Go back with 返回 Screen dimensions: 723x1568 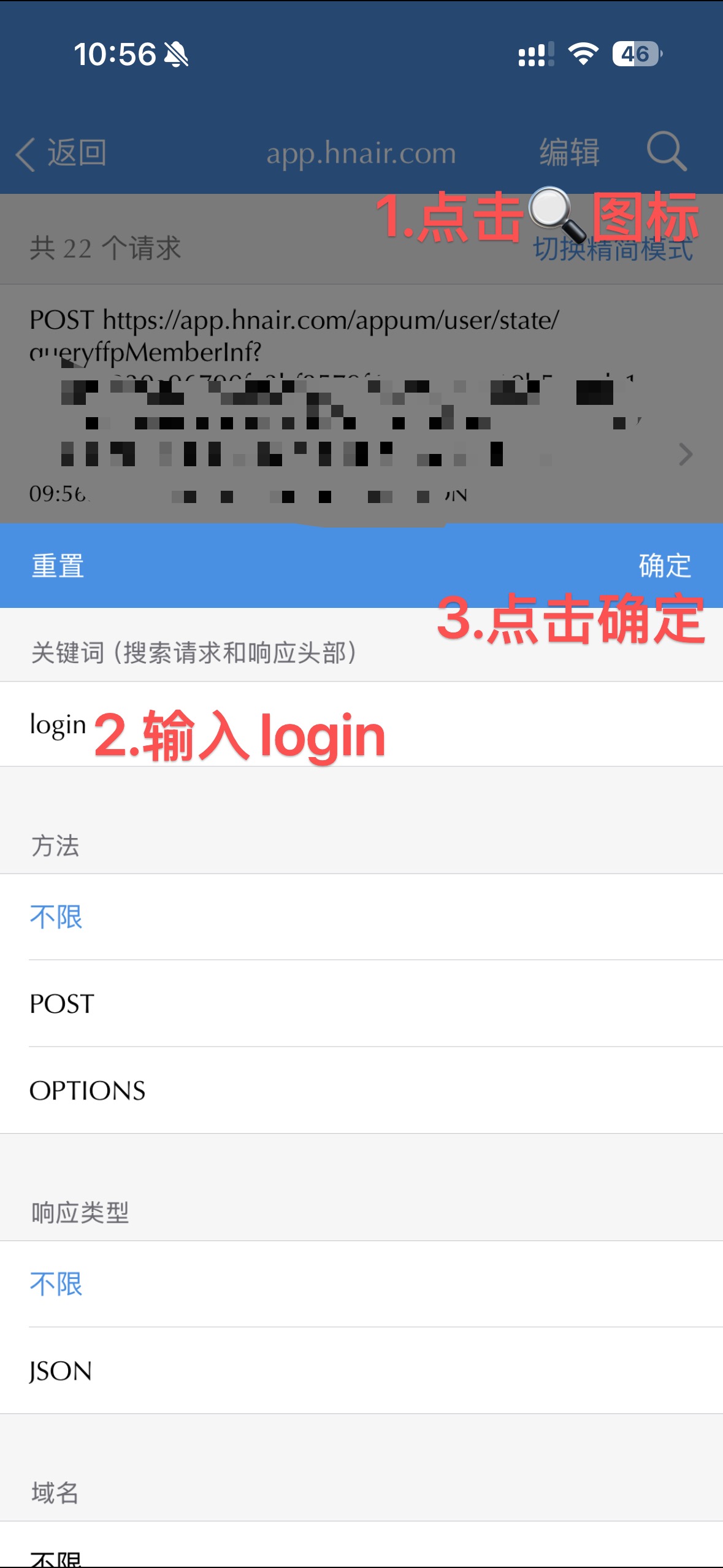[61, 152]
